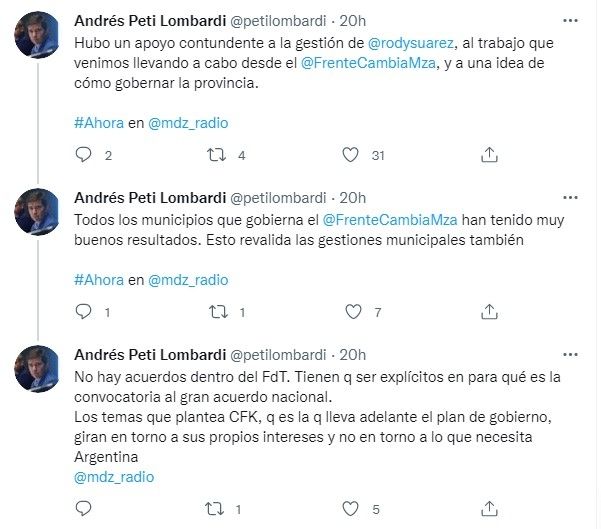601x529 pixels.
Task: Open overflow menu of the FdT tweet
Action: (569, 355)
